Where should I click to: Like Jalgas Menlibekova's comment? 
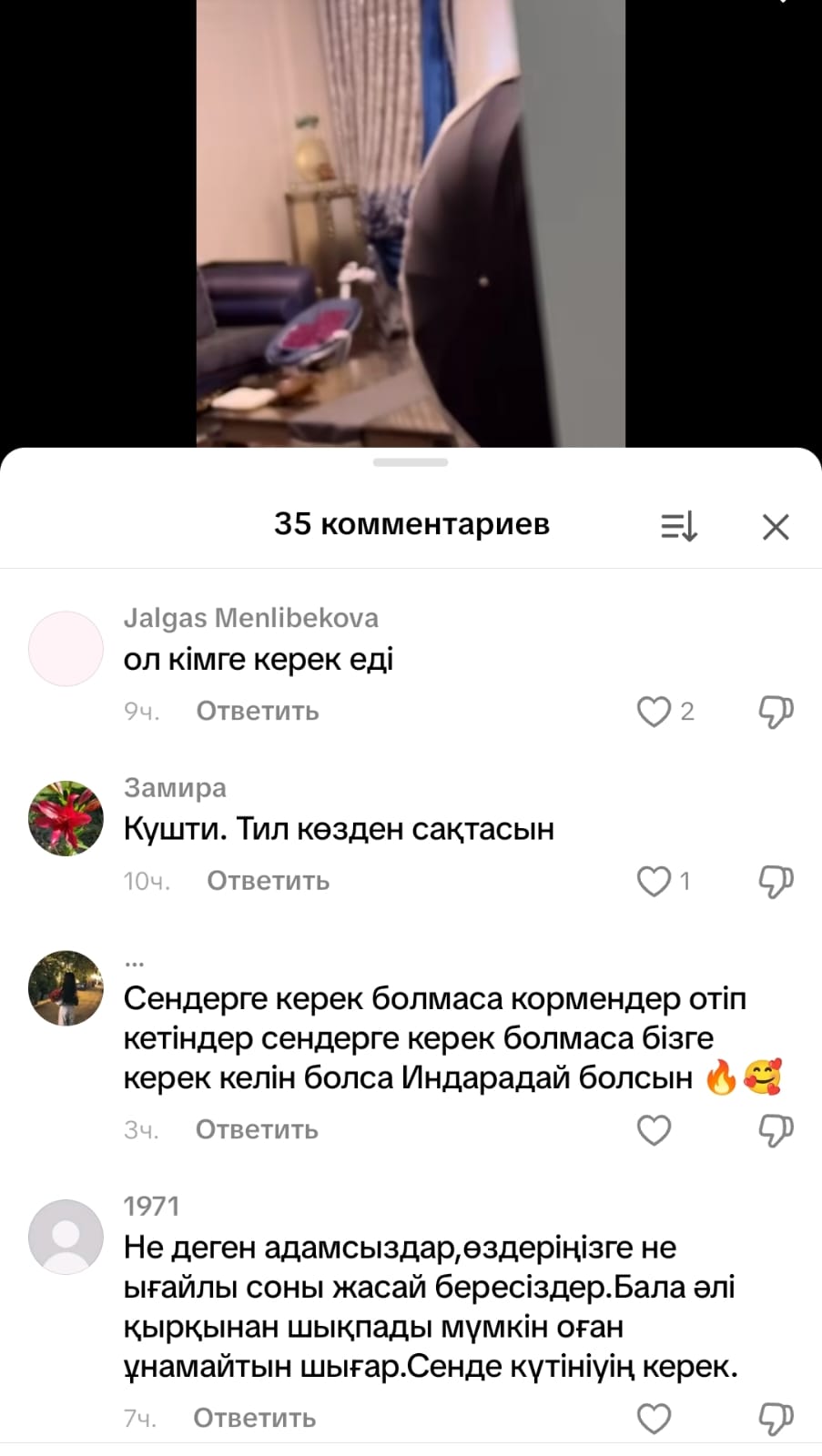(654, 712)
